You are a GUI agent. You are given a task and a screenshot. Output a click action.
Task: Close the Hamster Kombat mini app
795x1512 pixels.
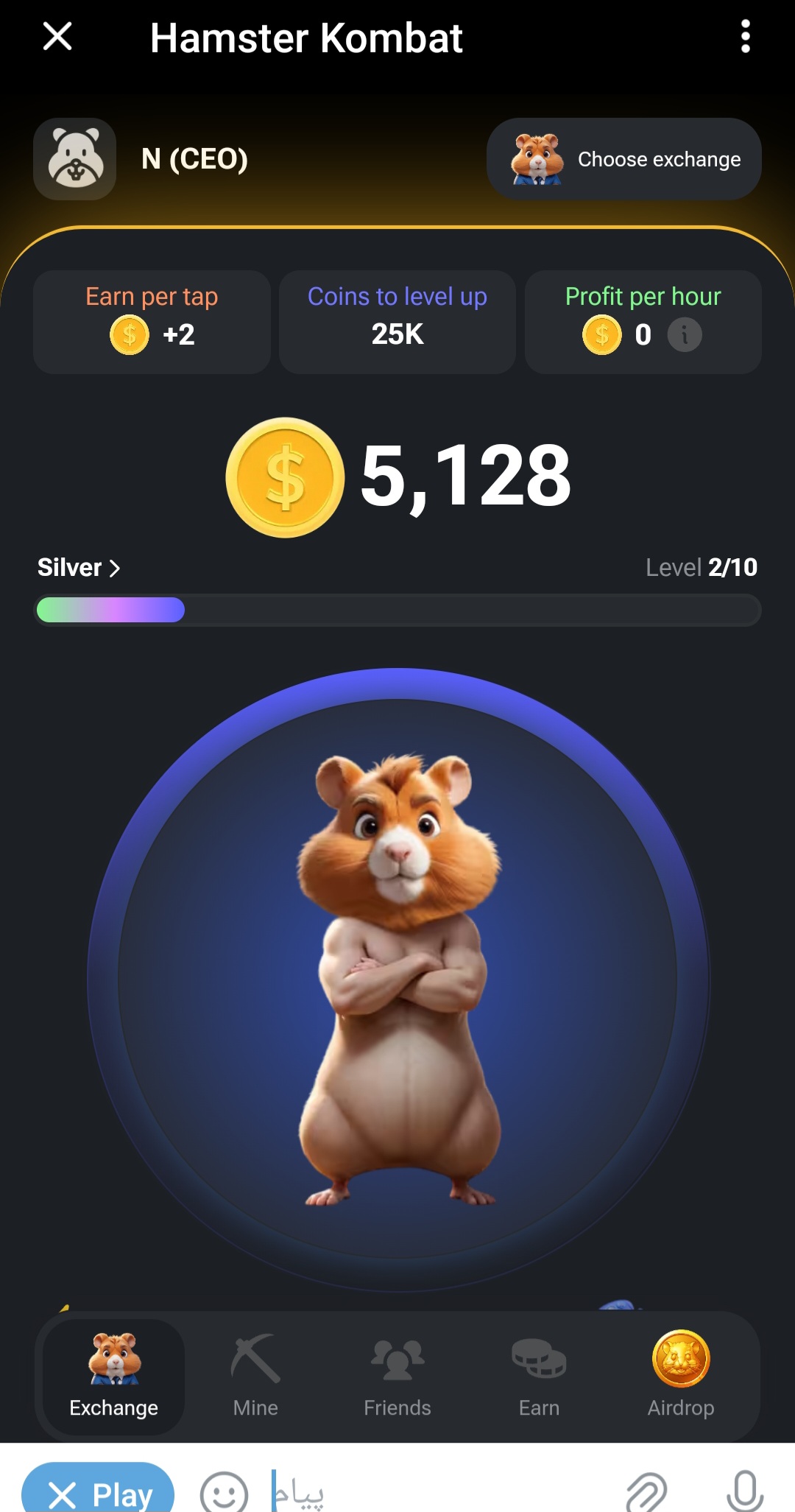[57, 36]
